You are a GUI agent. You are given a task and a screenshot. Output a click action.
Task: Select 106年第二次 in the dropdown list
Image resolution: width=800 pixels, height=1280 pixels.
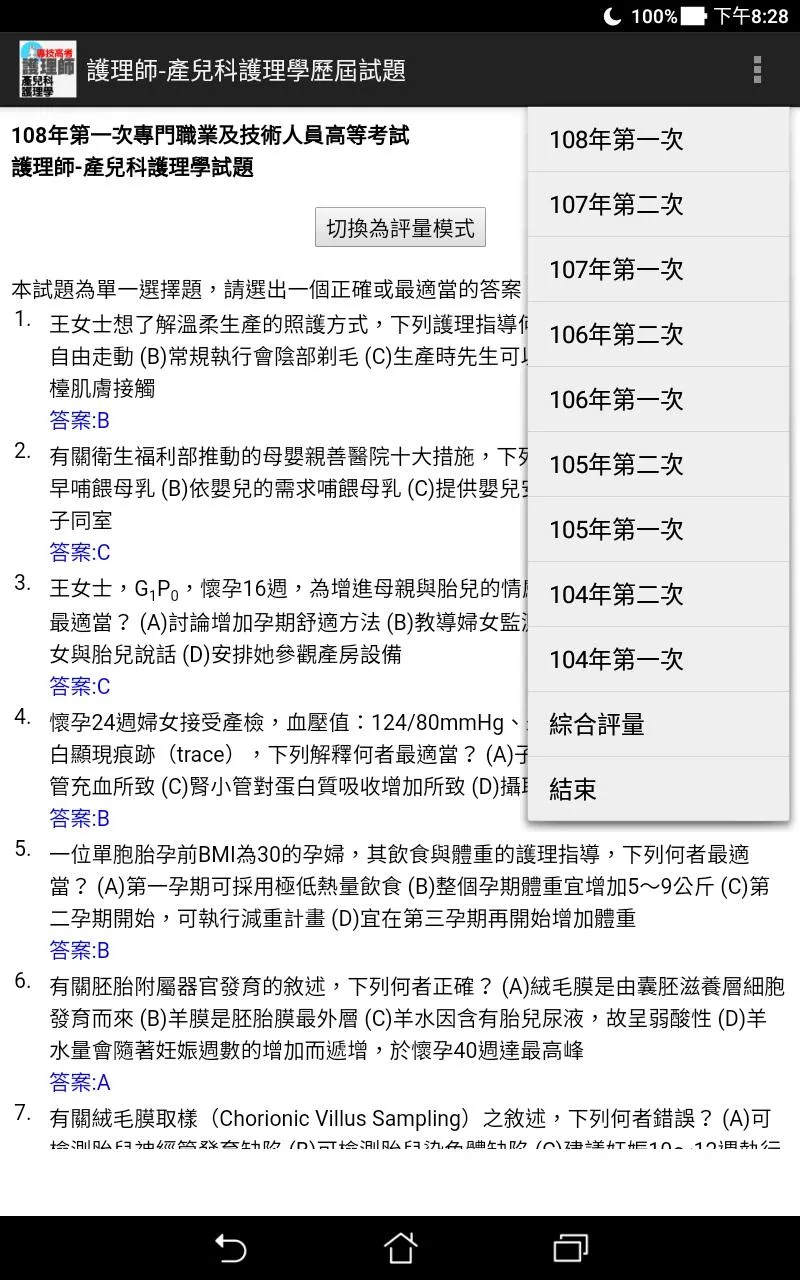[x=658, y=335]
